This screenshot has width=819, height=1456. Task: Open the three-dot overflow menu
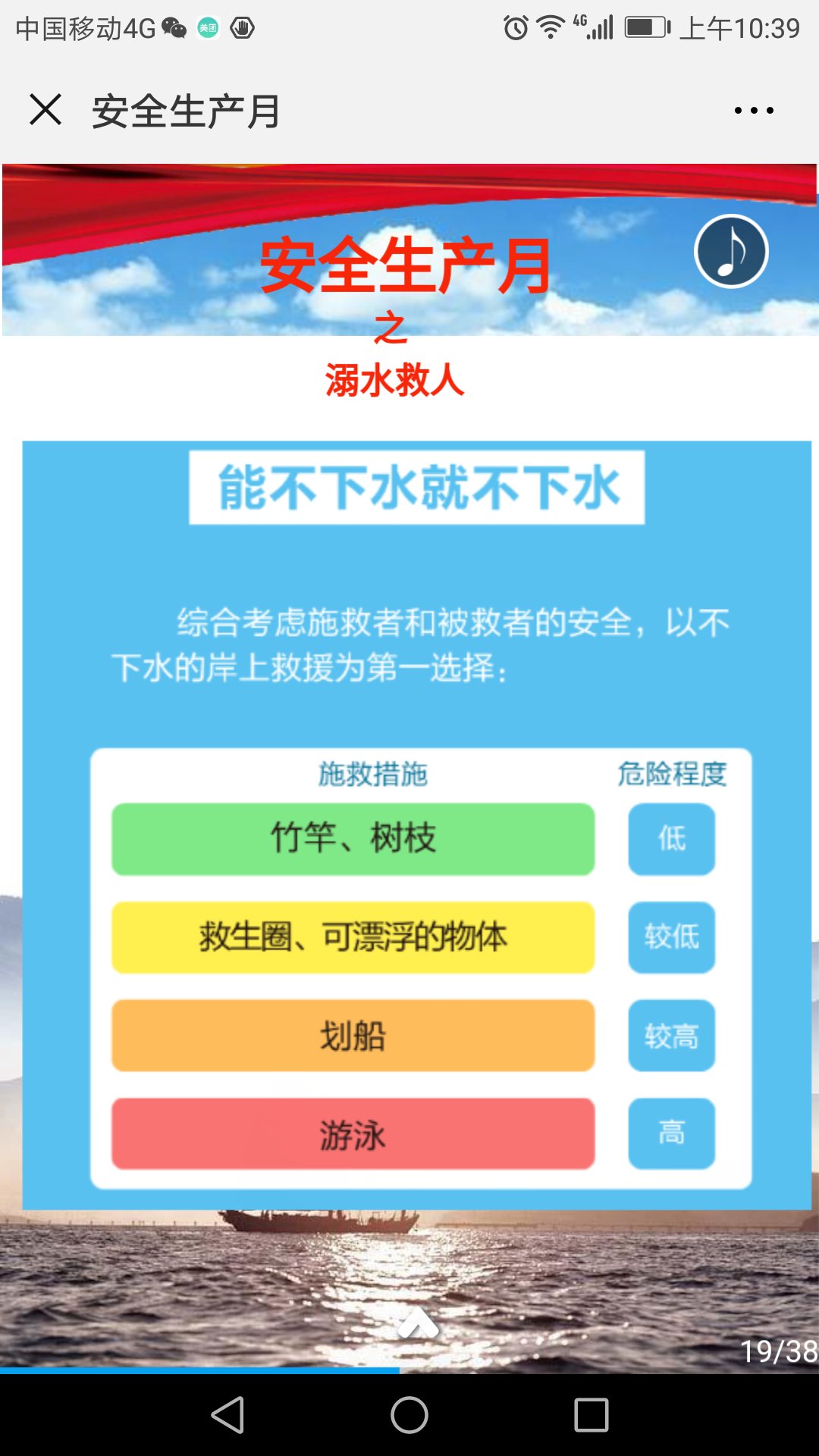(x=754, y=111)
